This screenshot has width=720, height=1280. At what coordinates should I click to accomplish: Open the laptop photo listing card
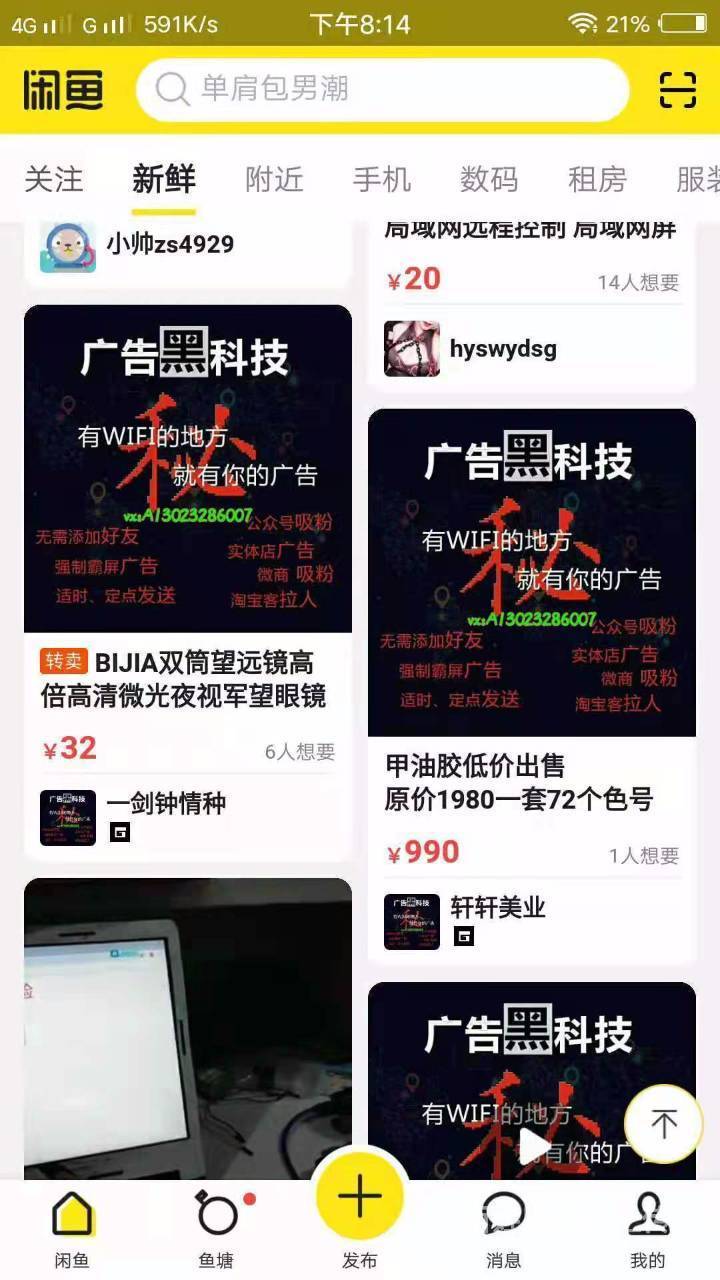pos(188,1030)
